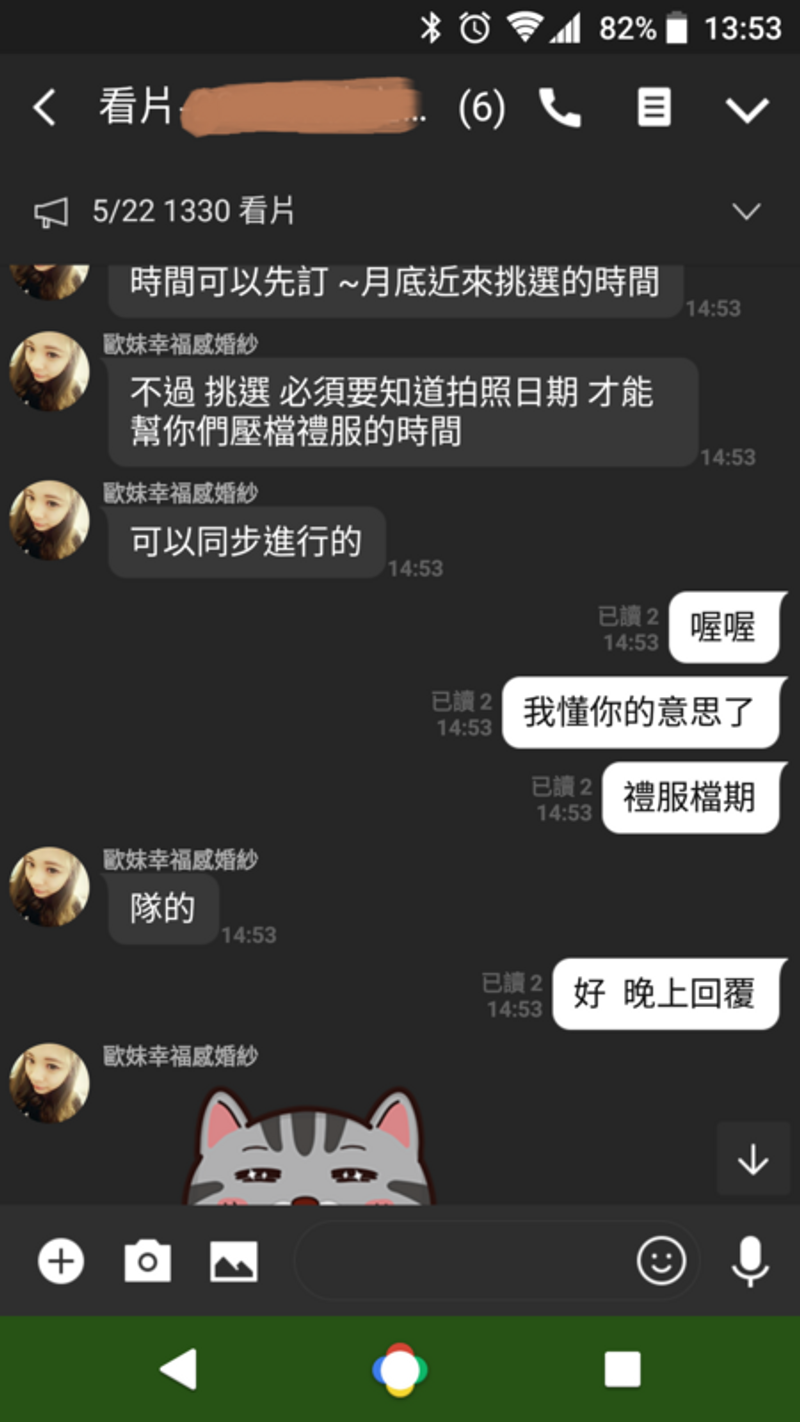The height and width of the screenshot is (1422, 800).
Task: Go back from the chat screen
Action: [x=44, y=108]
